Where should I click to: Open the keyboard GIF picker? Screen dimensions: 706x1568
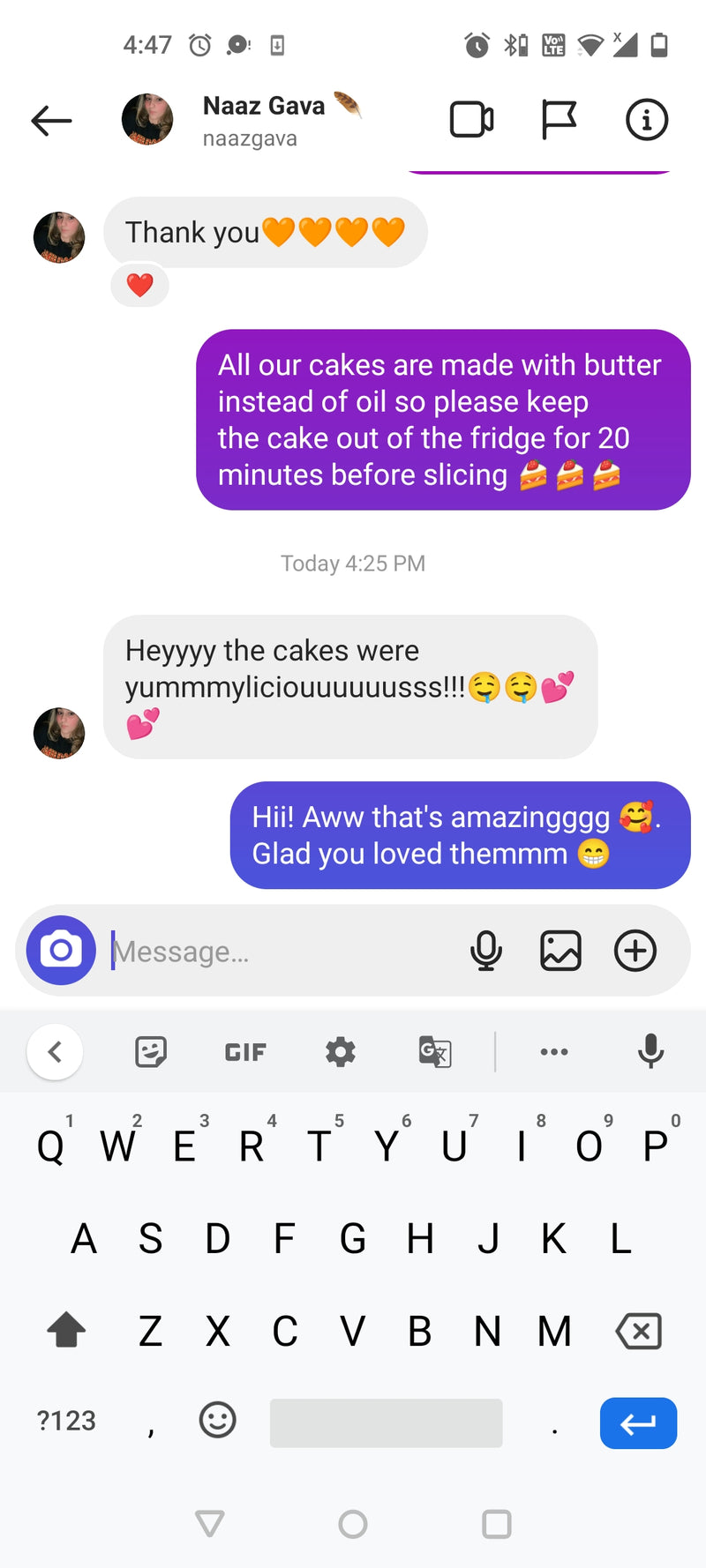click(x=245, y=1052)
